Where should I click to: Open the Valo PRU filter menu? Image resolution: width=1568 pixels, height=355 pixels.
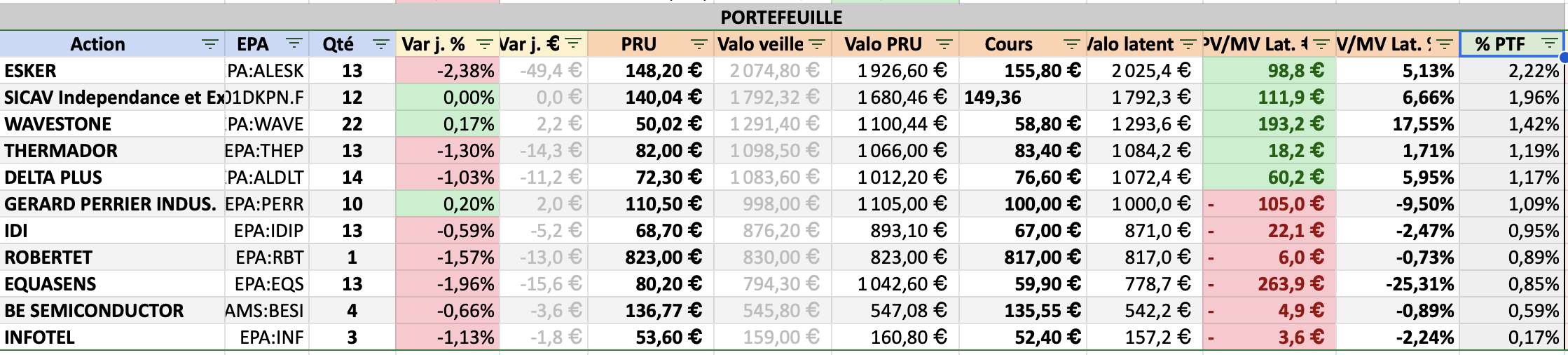coord(944,44)
